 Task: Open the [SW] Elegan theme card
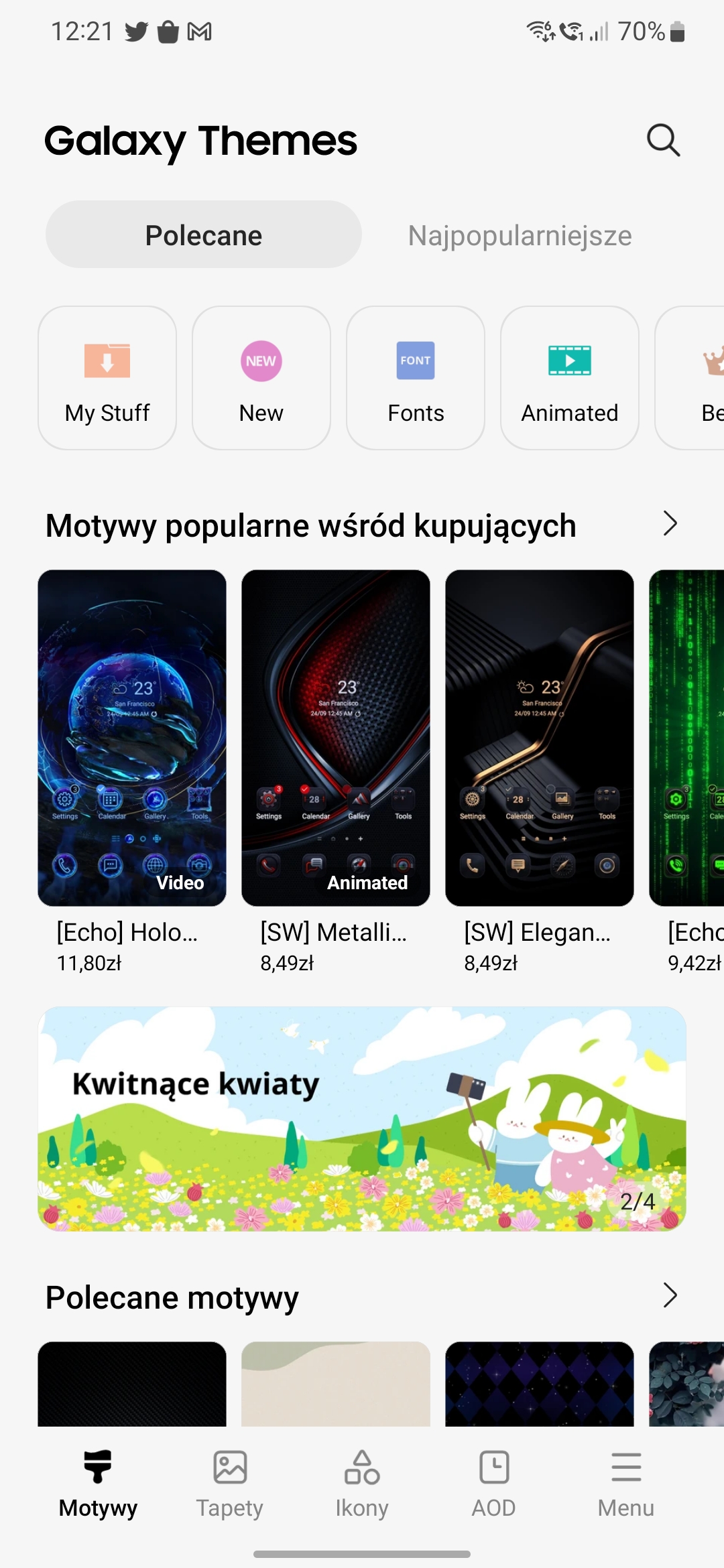click(540, 737)
